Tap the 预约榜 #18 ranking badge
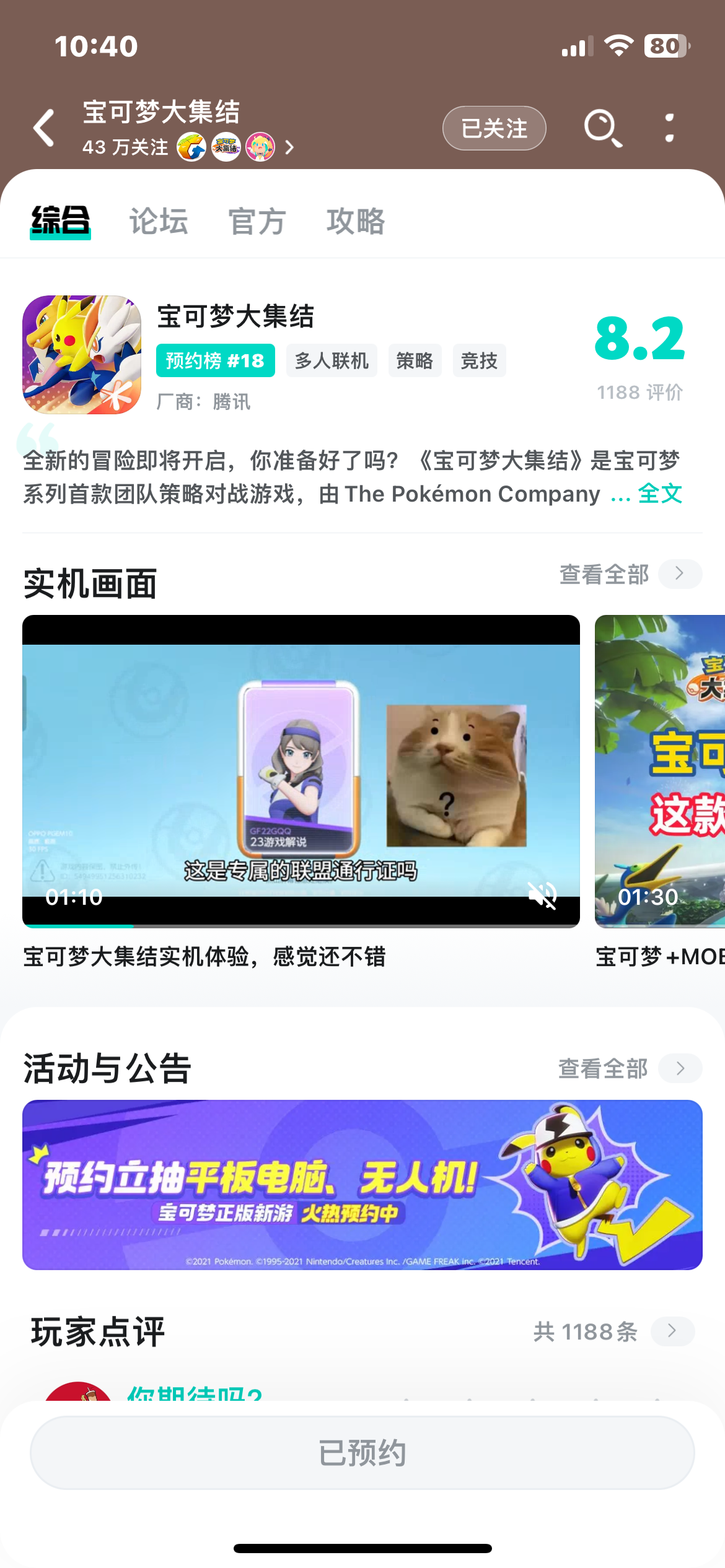The image size is (725, 1568). pos(215,360)
